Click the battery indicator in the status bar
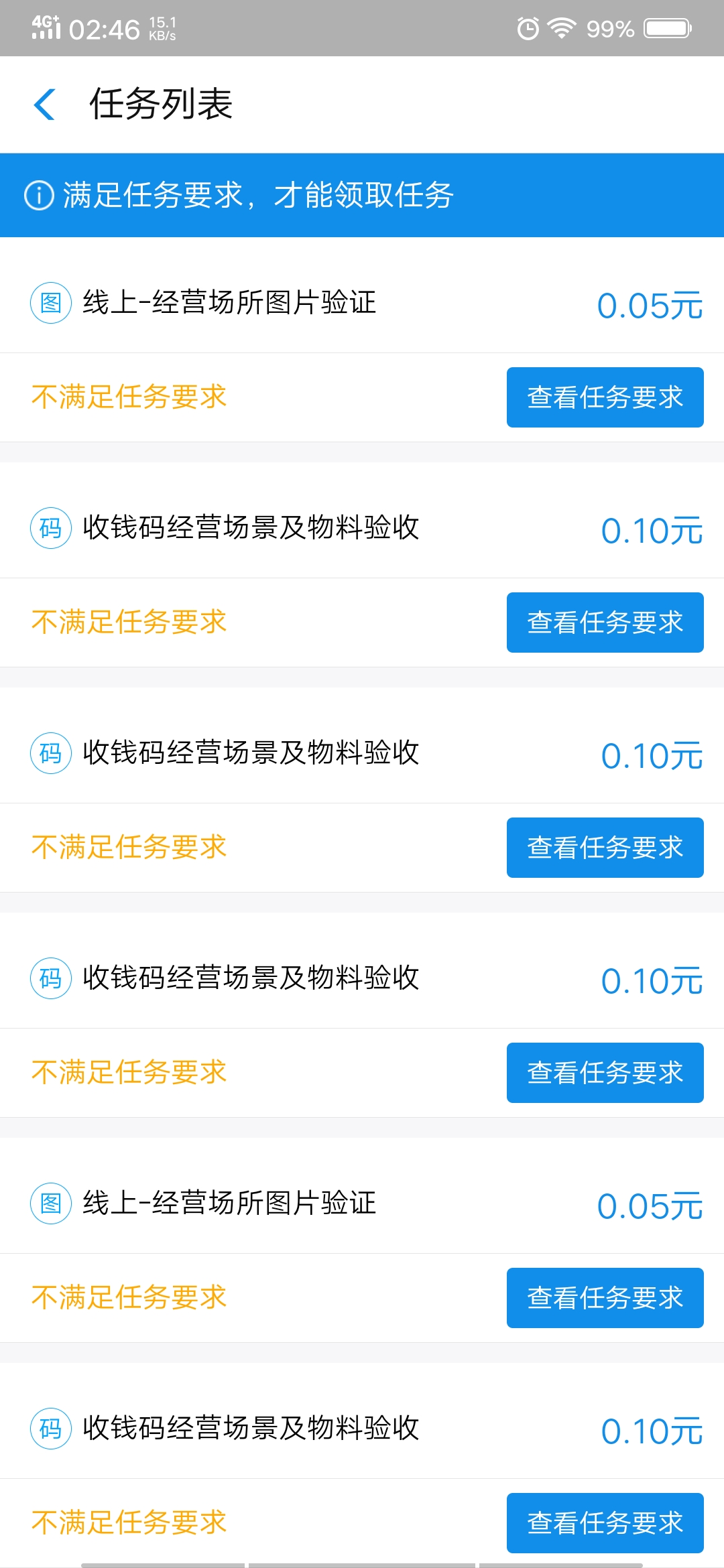 point(666,28)
